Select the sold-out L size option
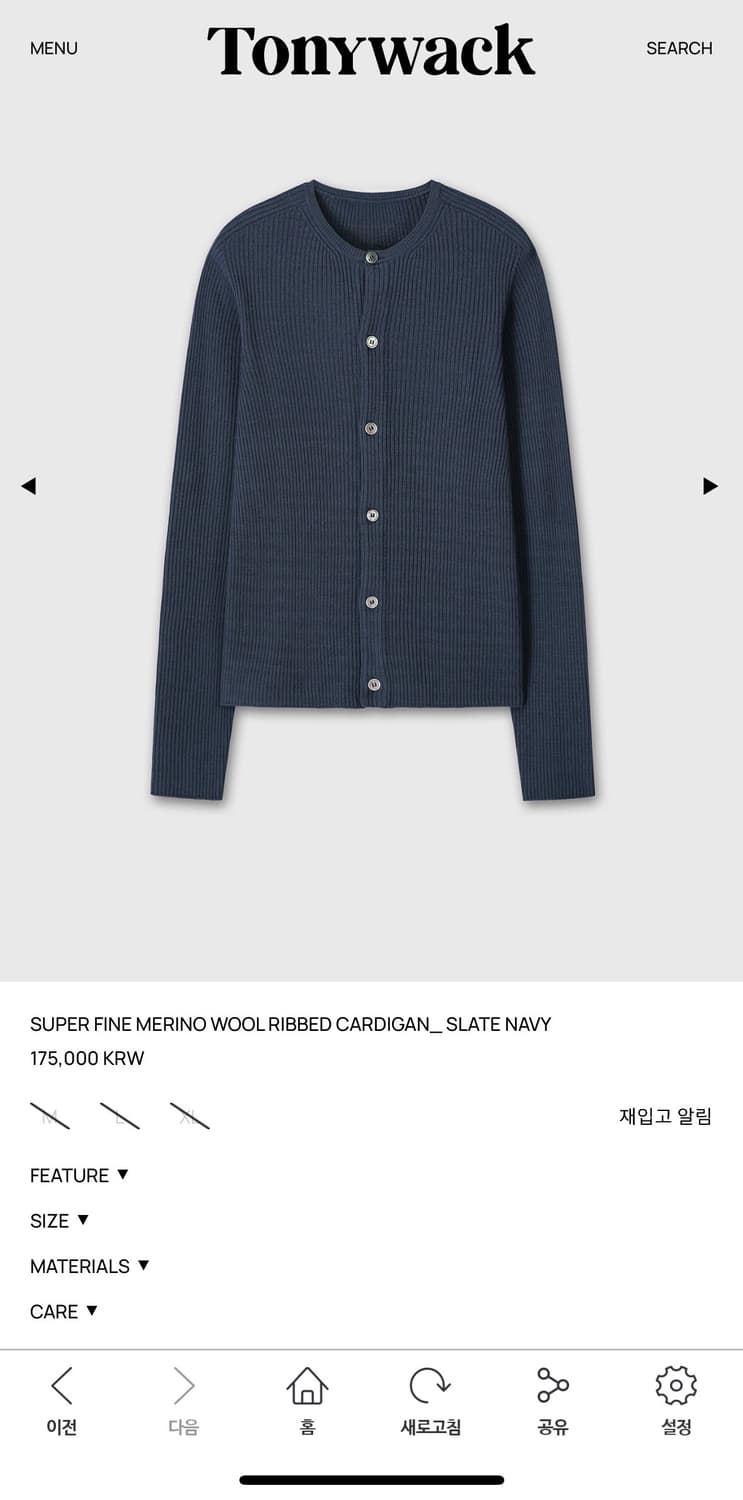The width and height of the screenshot is (743, 1500). (120, 1114)
